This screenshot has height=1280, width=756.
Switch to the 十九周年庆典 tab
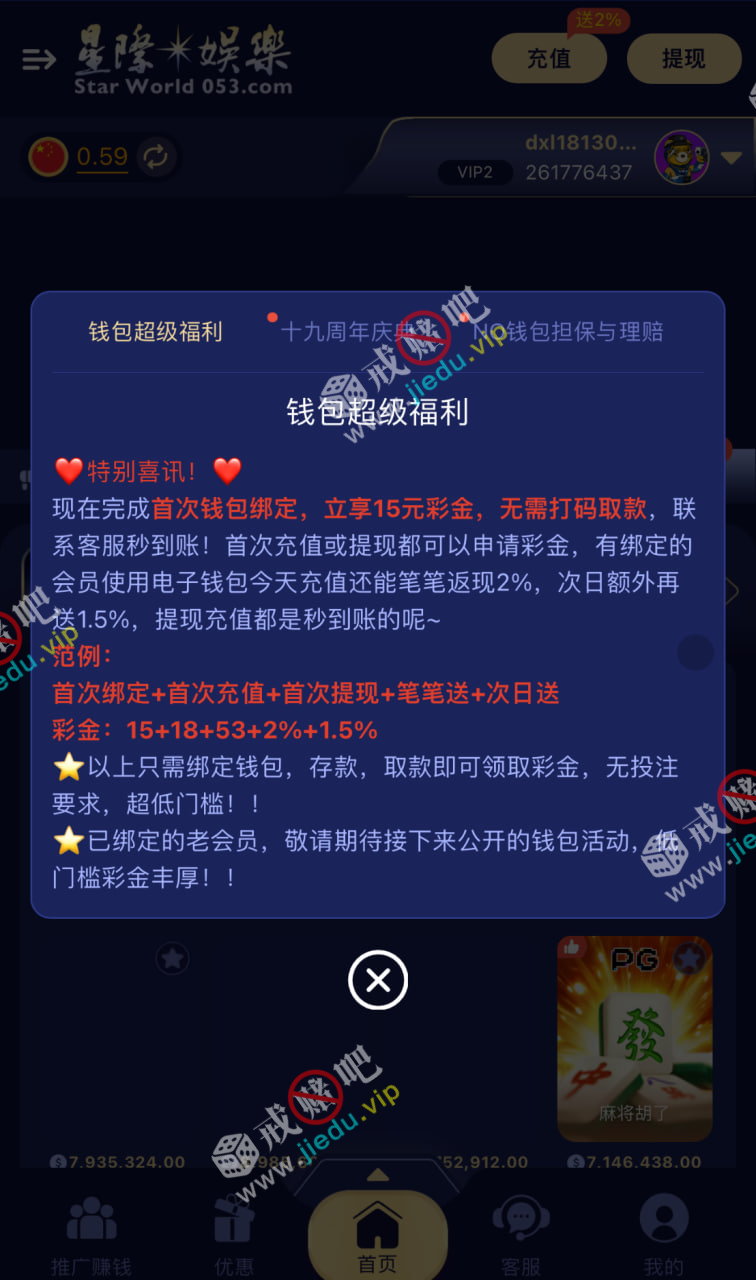pyautogui.click(x=348, y=332)
